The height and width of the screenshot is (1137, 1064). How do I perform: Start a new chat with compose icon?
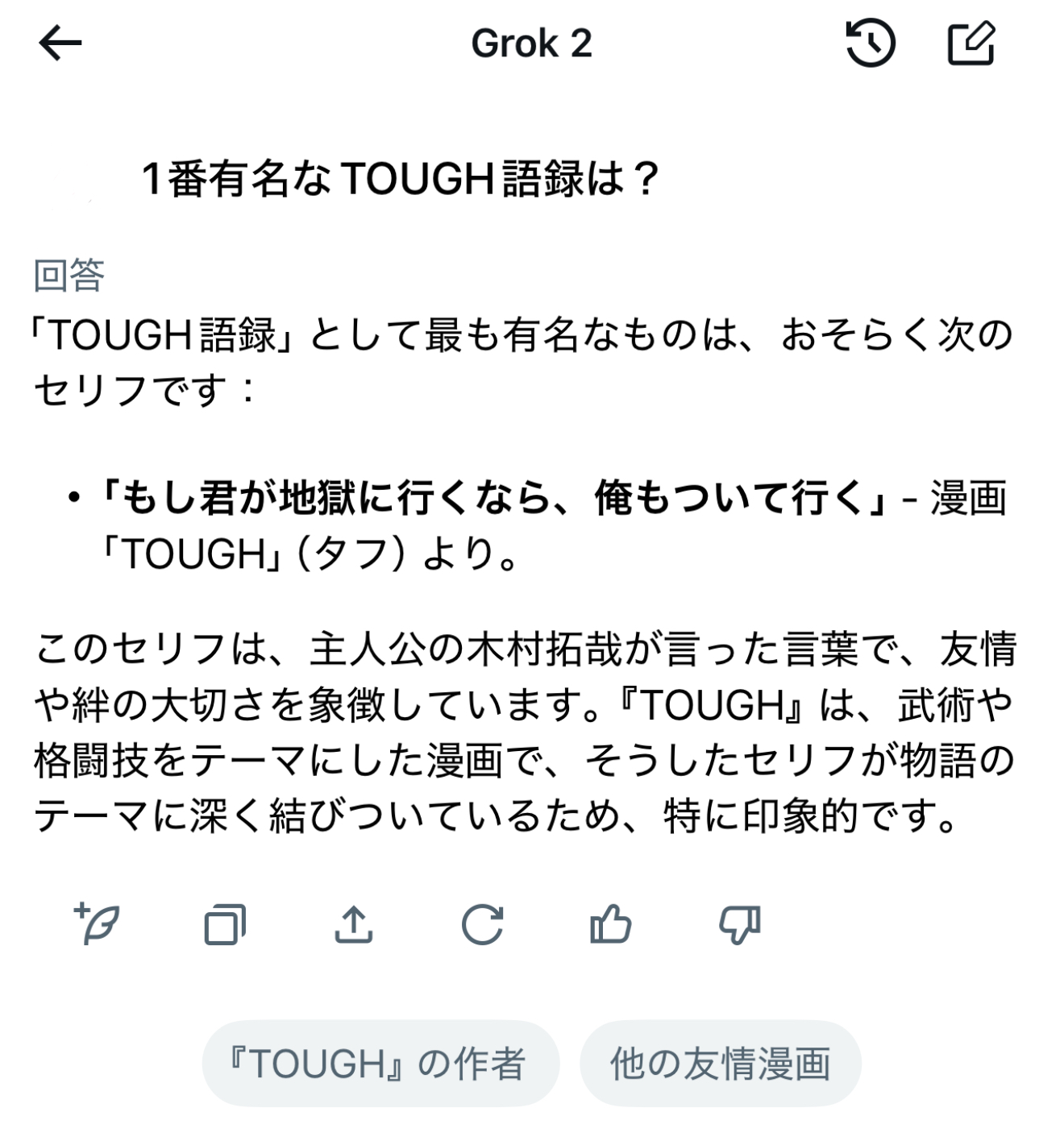pos(970,44)
